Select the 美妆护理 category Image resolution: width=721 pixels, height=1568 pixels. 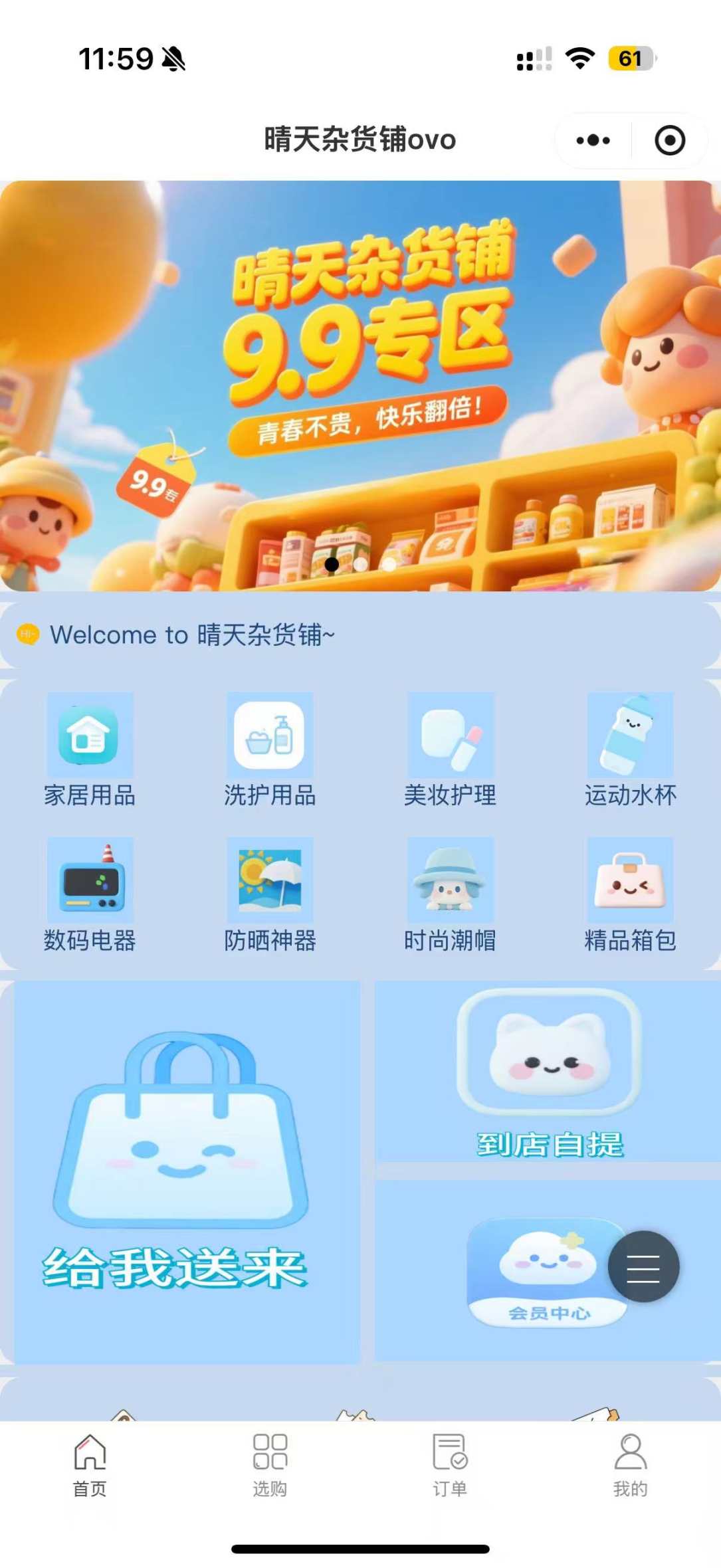pyautogui.click(x=451, y=749)
